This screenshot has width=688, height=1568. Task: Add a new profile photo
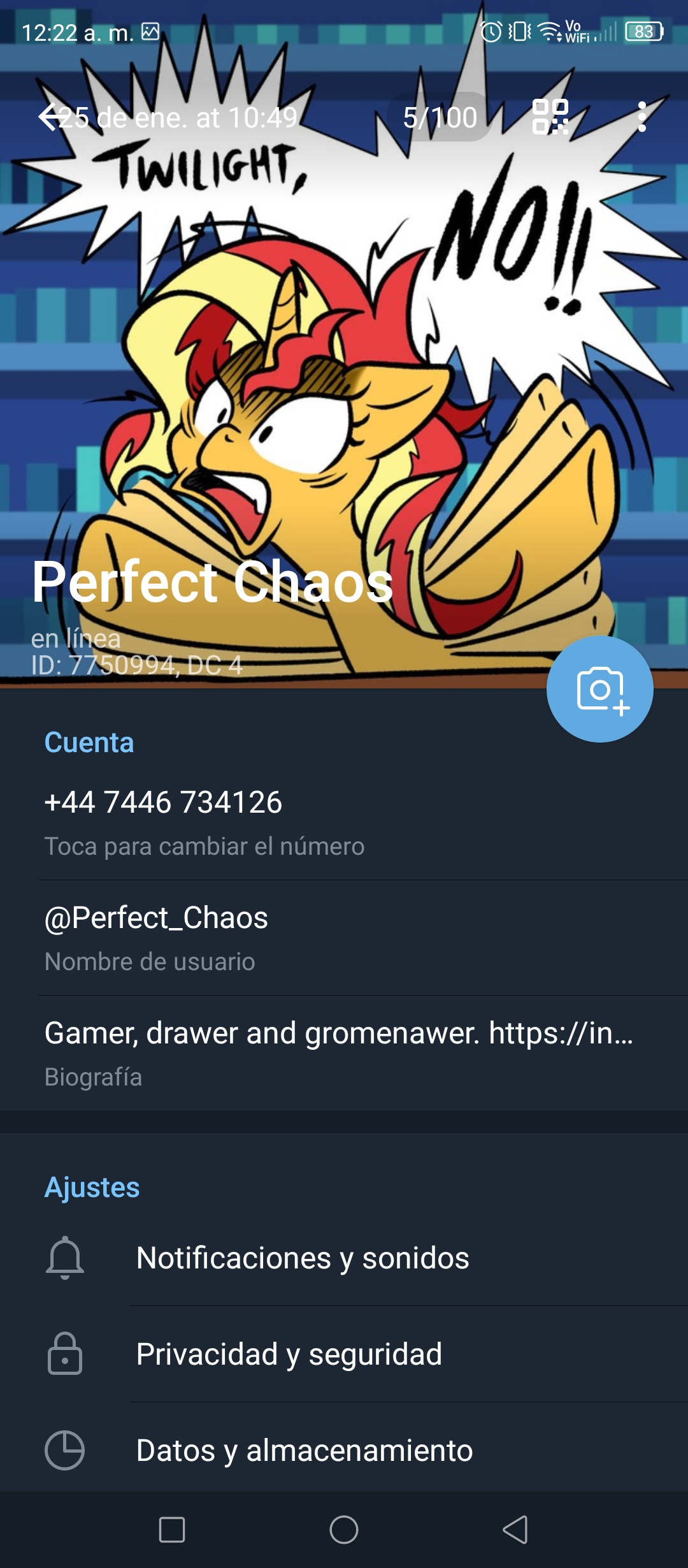click(600, 689)
